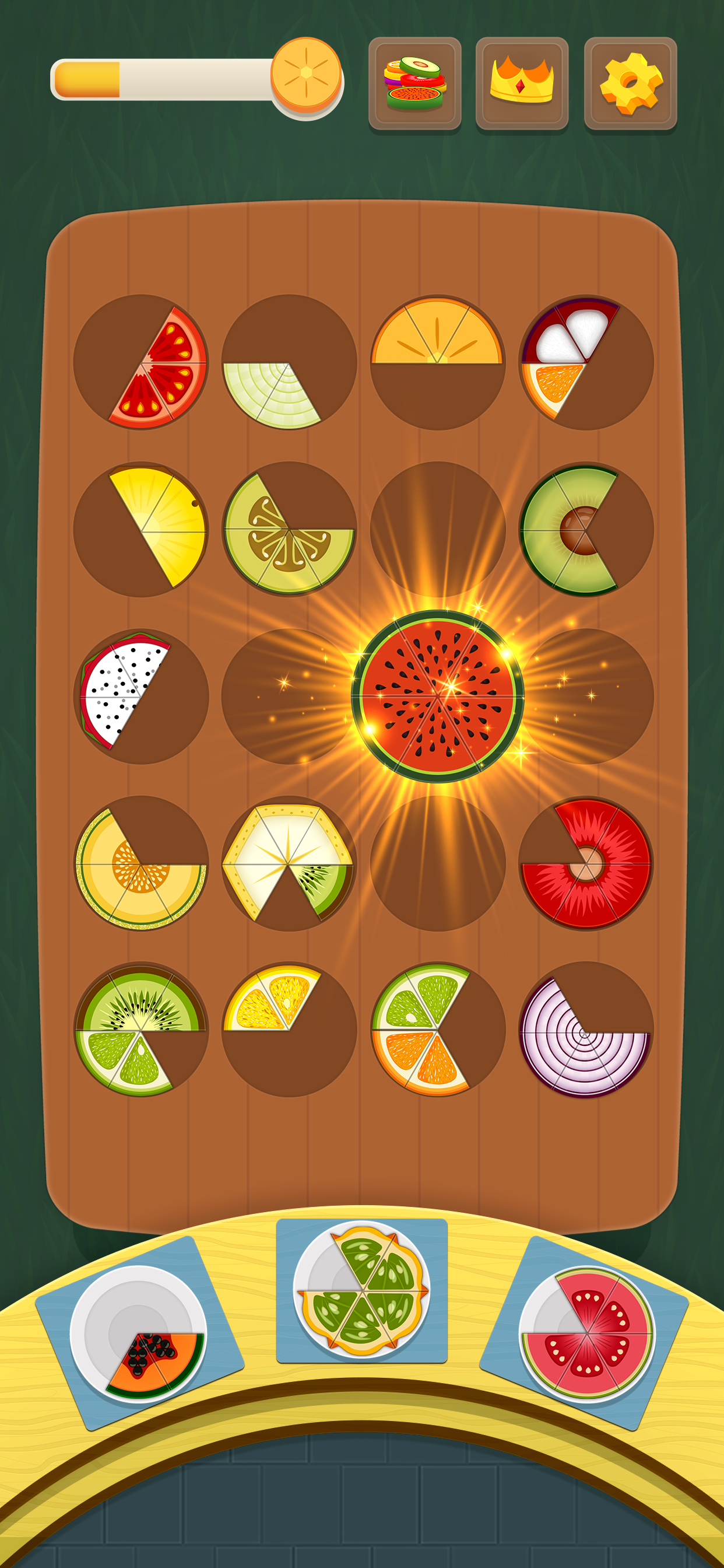
Task: Tap the slot with mangosteen and orange slices
Action: (x=586, y=363)
